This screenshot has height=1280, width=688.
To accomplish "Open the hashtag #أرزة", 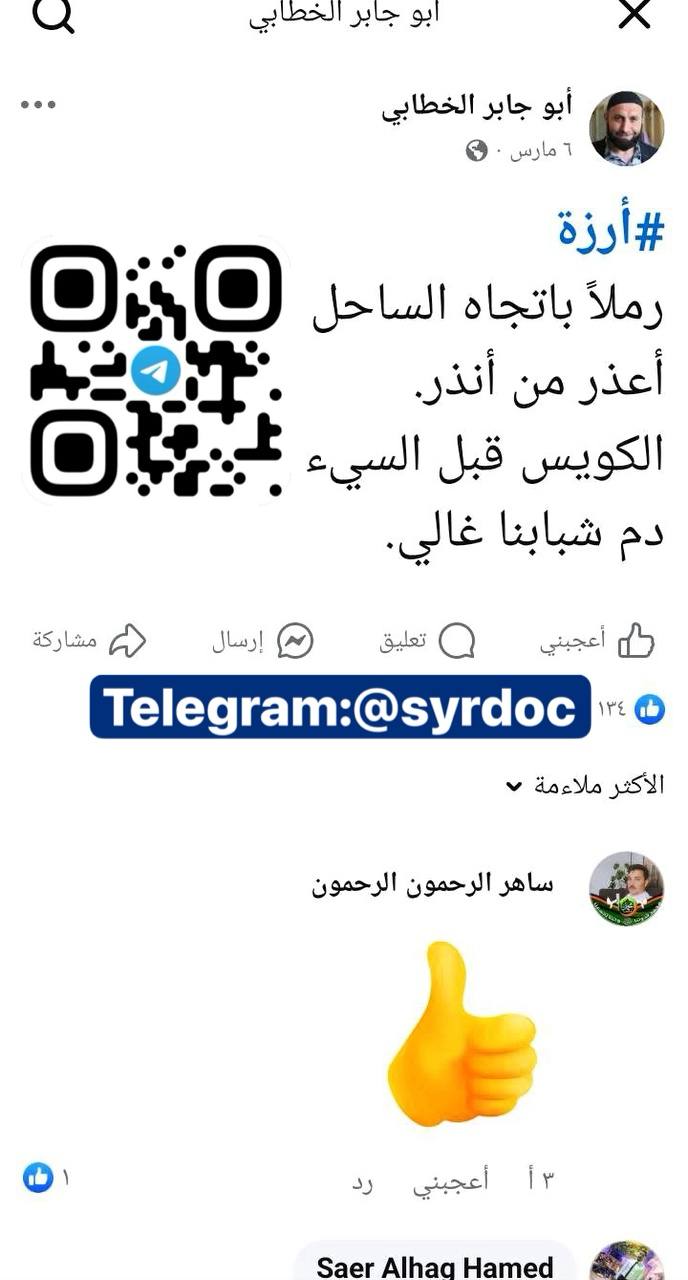I will click(610, 233).
